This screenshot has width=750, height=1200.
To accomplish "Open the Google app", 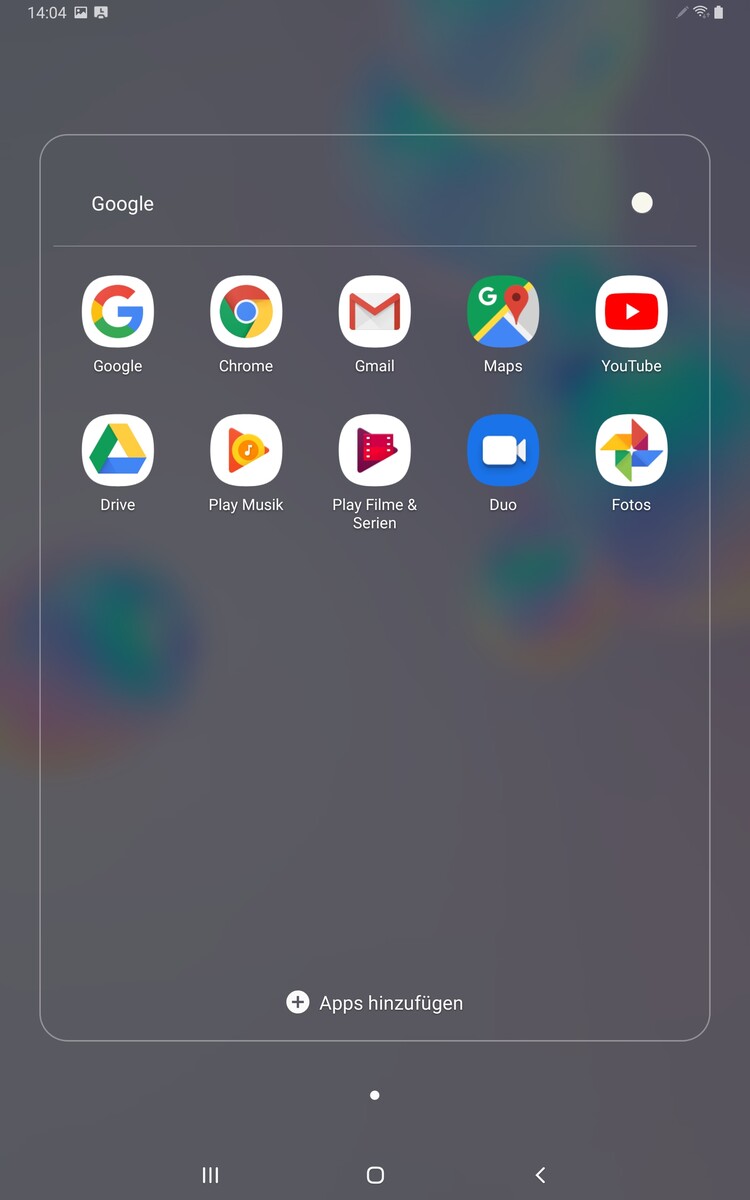I will coord(118,312).
